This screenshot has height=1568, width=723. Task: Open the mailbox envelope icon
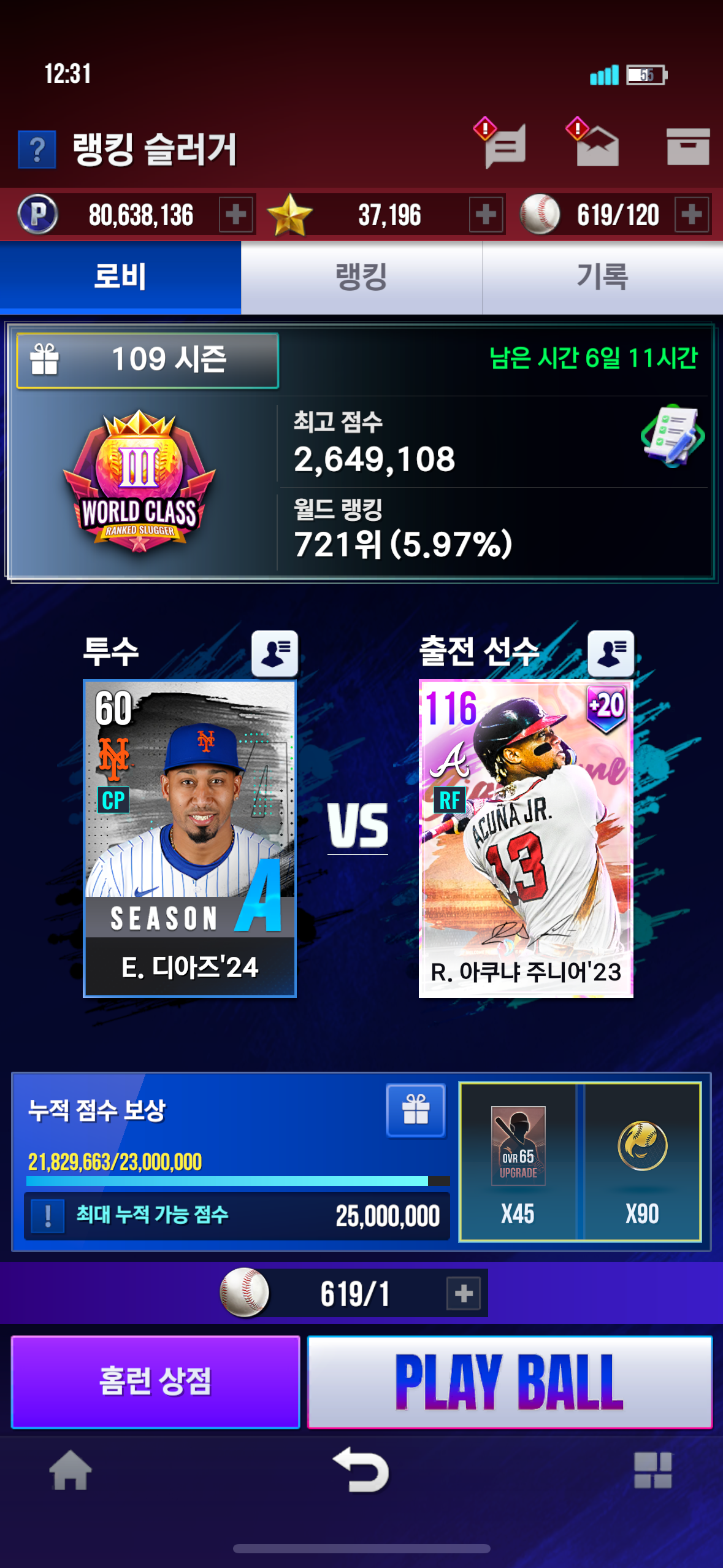597,146
